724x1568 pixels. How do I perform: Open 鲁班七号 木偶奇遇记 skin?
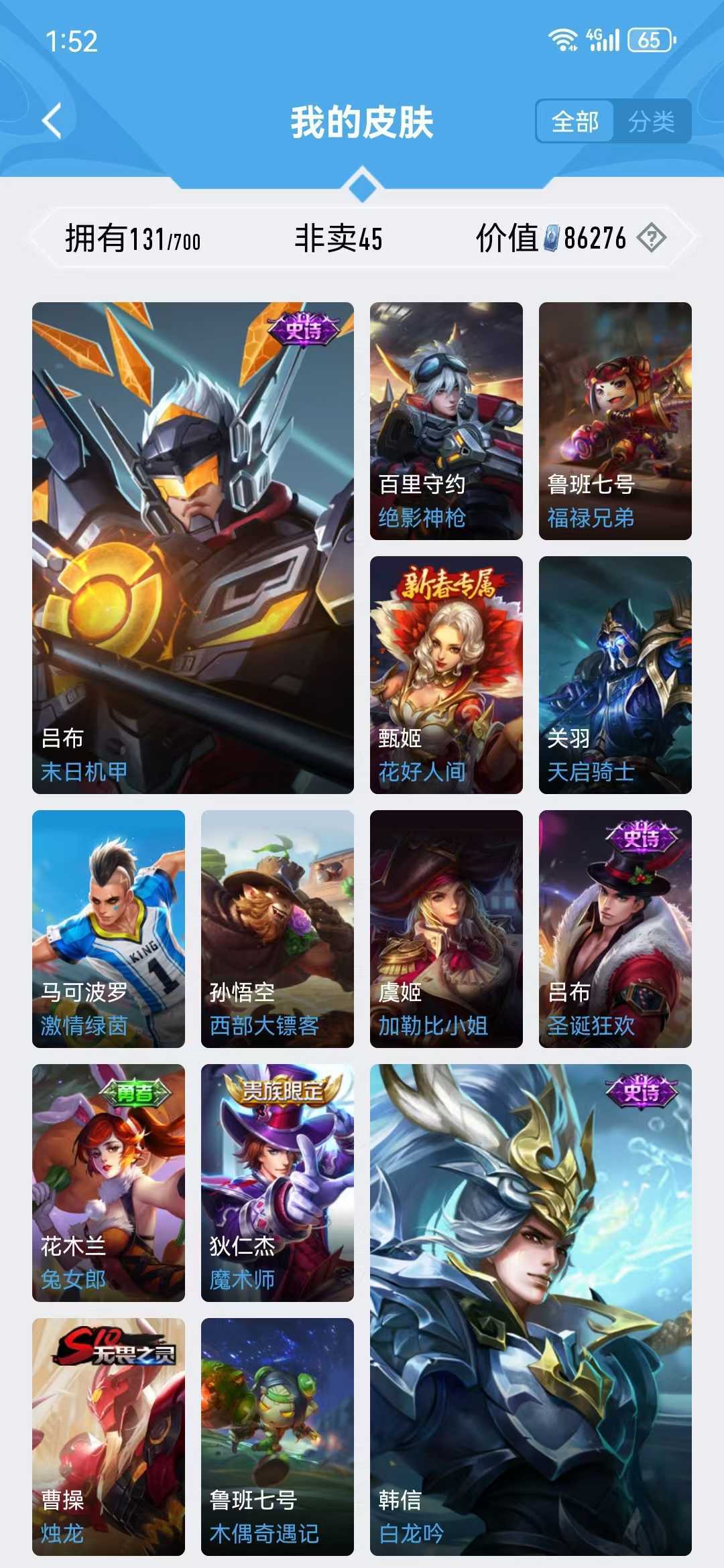coord(278,1437)
